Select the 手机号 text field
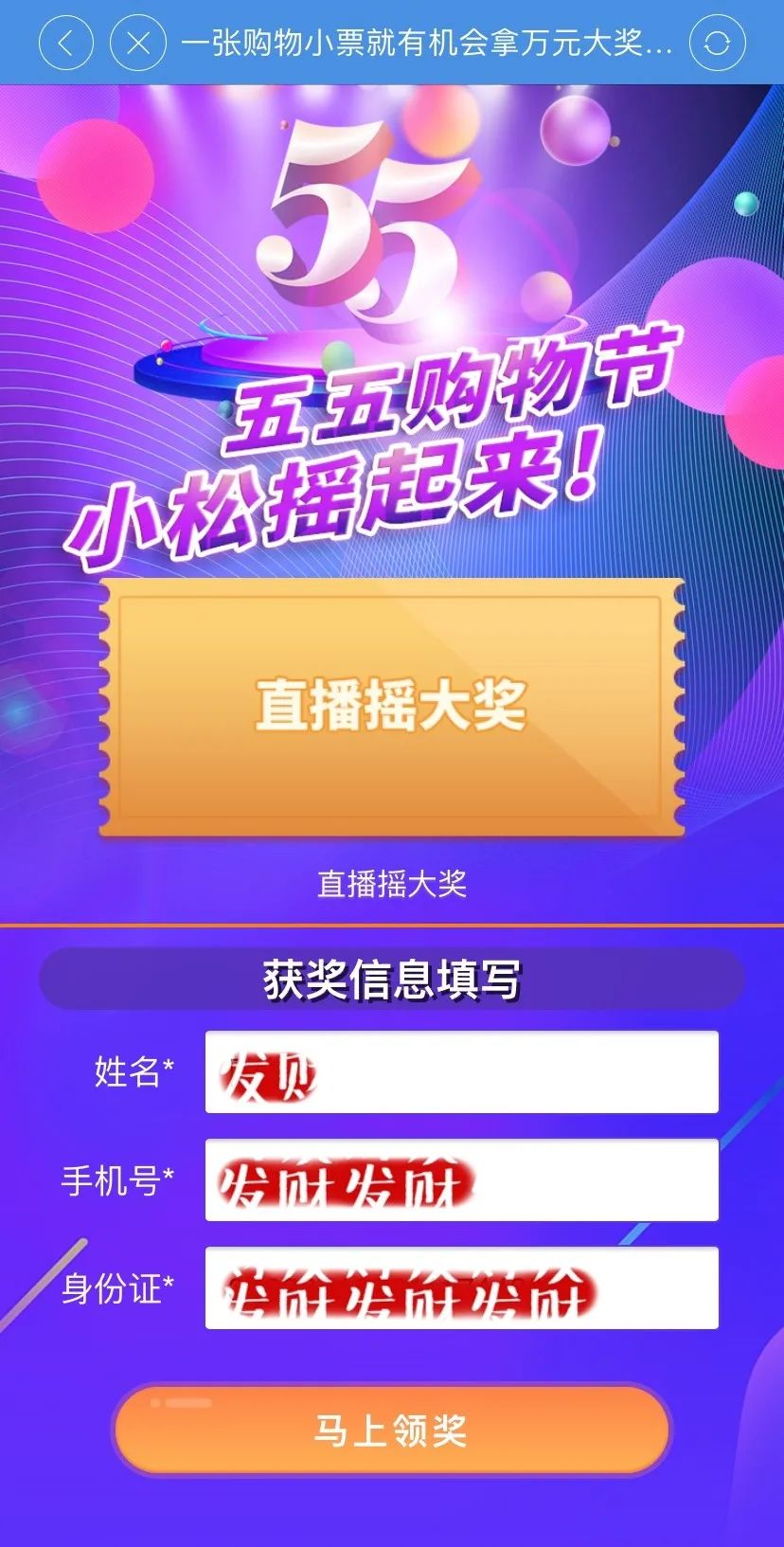 coord(462,1180)
